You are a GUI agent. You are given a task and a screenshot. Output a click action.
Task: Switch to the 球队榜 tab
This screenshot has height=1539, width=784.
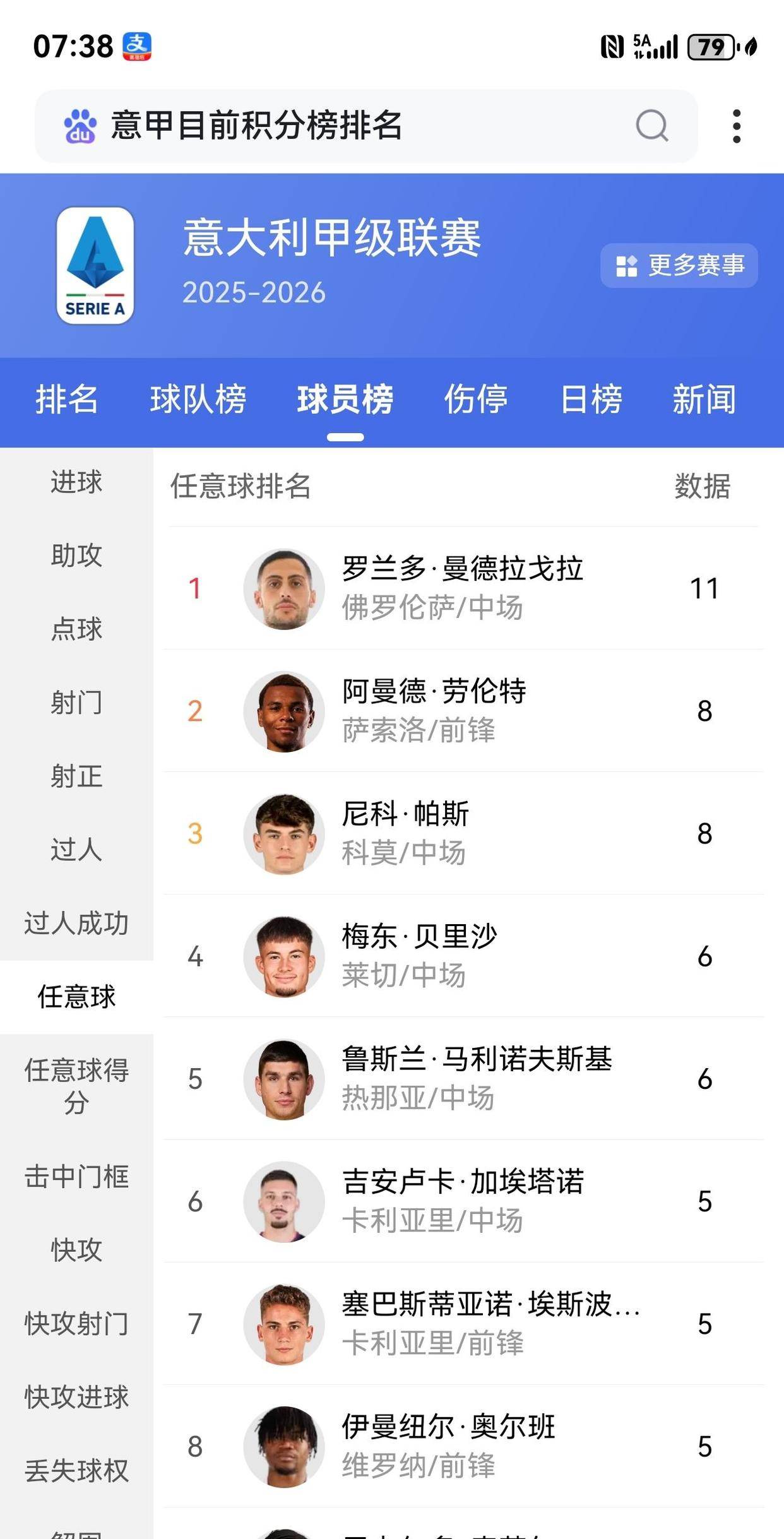pyautogui.click(x=198, y=400)
